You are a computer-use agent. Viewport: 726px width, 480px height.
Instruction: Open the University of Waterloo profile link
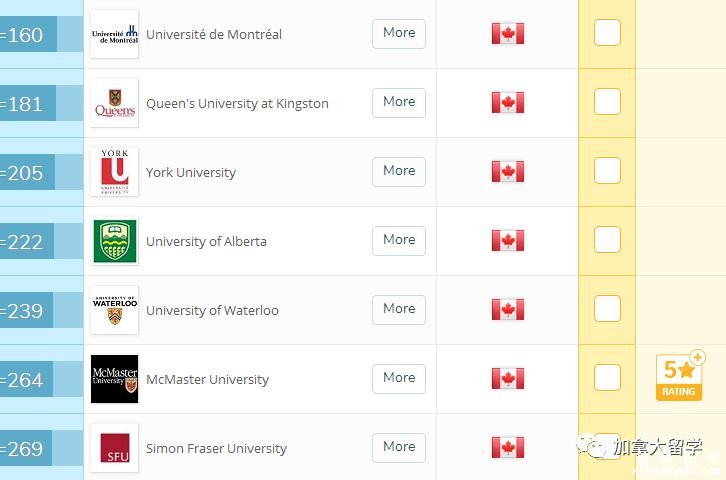pyautogui.click(x=212, y=310)
